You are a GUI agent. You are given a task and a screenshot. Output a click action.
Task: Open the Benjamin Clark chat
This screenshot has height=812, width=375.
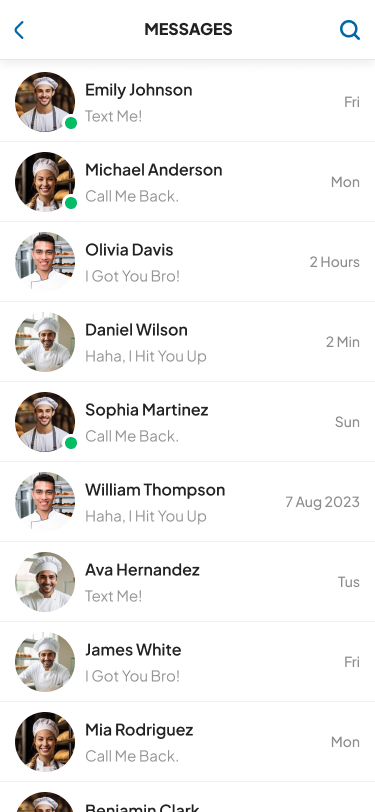point(188,798)
